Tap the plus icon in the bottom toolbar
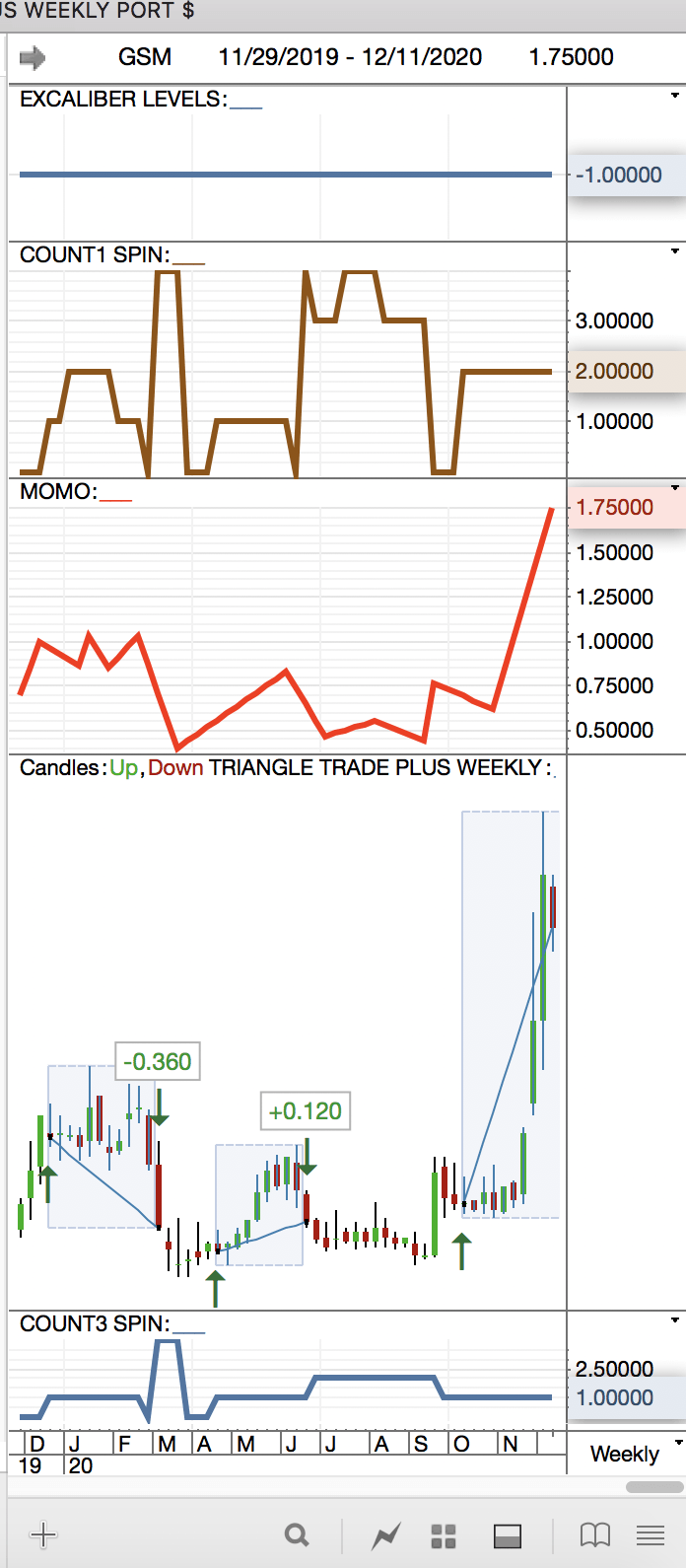This screenshot has height=1568, width=686. [43, 1533]
